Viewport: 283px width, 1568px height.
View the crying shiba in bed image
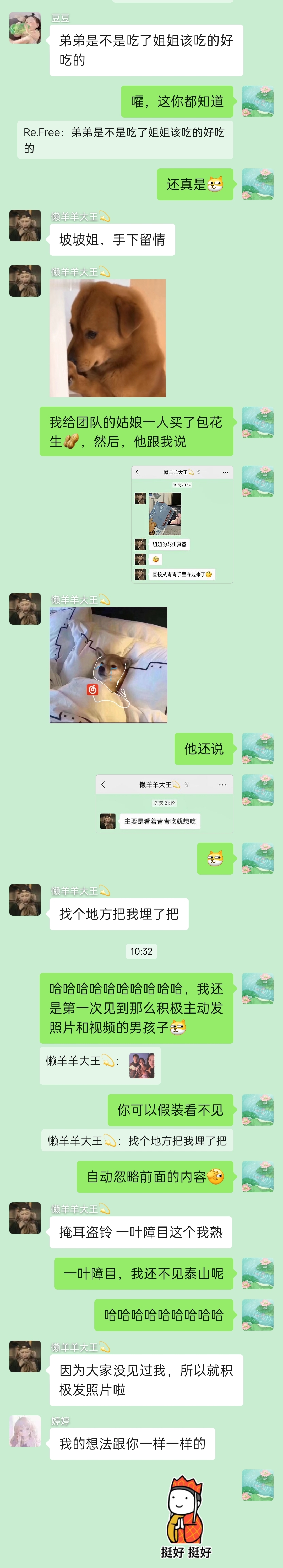coord(108,665)
